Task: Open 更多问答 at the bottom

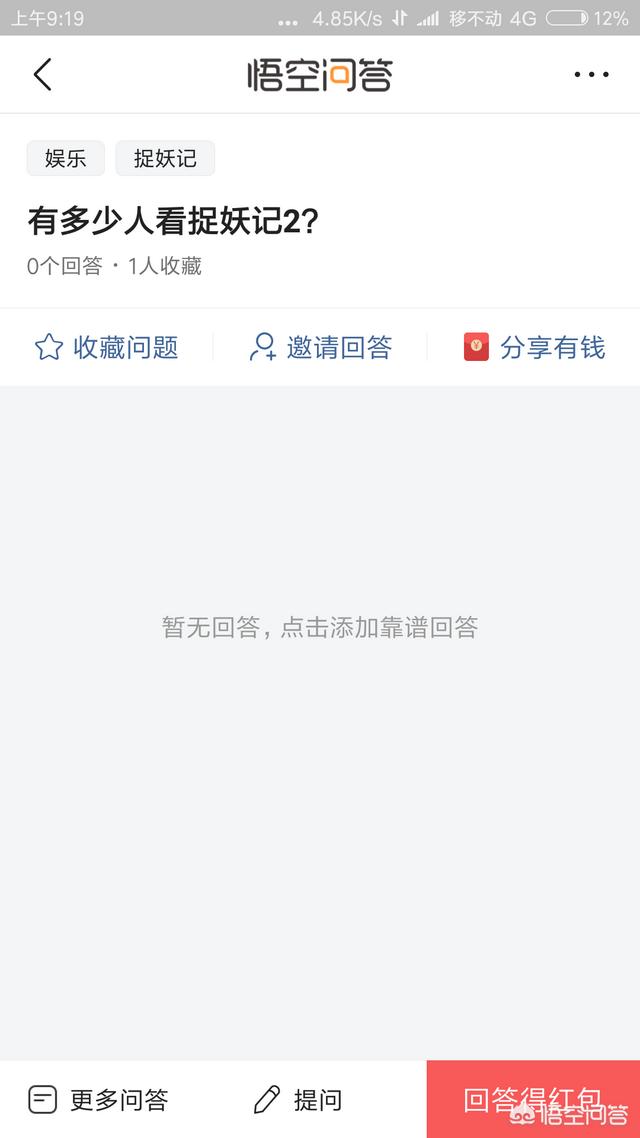Action: point(98,1100)
